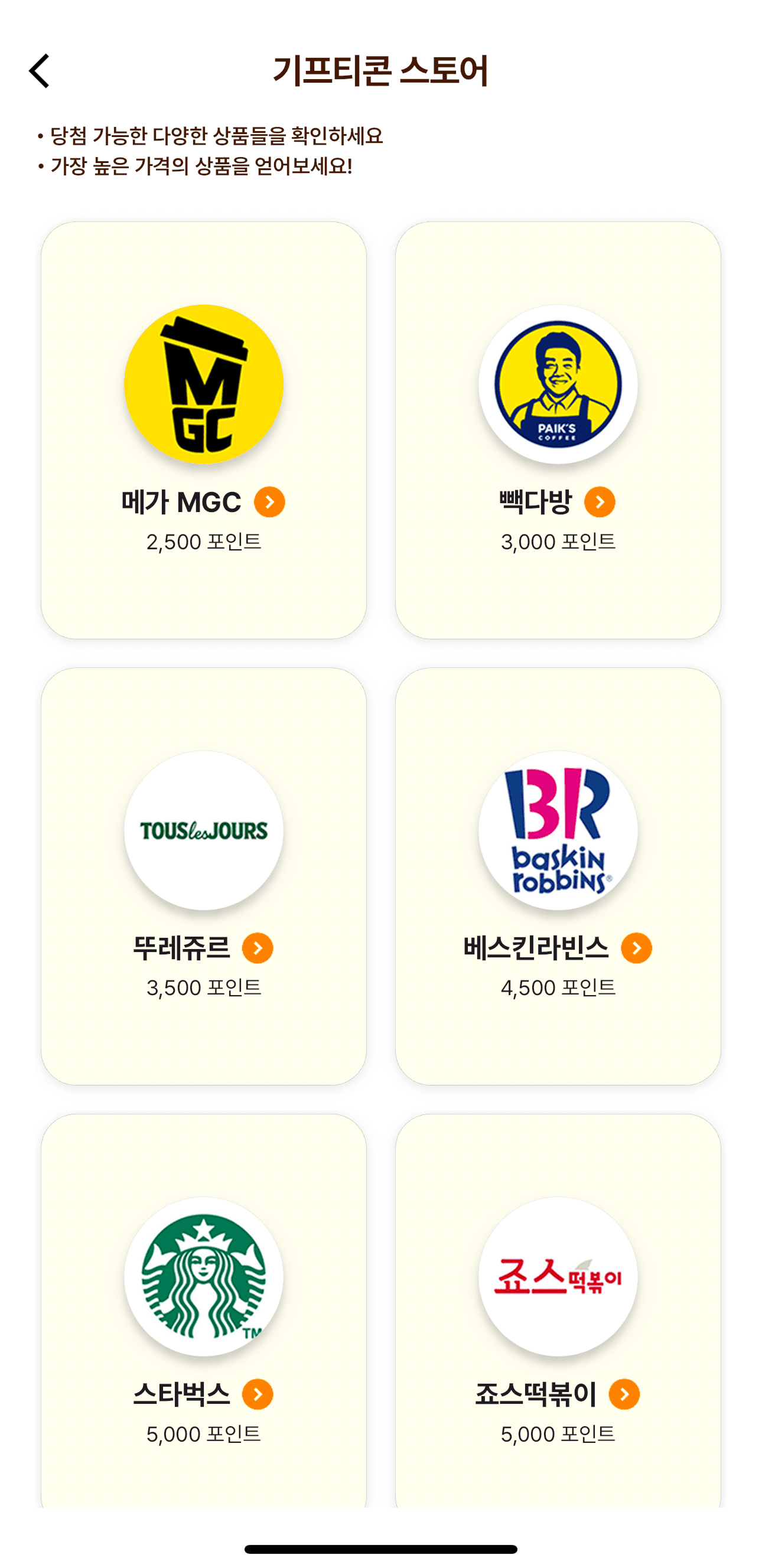Open 뚜레쥬르 details using the orange arrow
Image resolution: width=762 pixels, height=1568 pixels.
pyautogui.click(x=258, y=947)
